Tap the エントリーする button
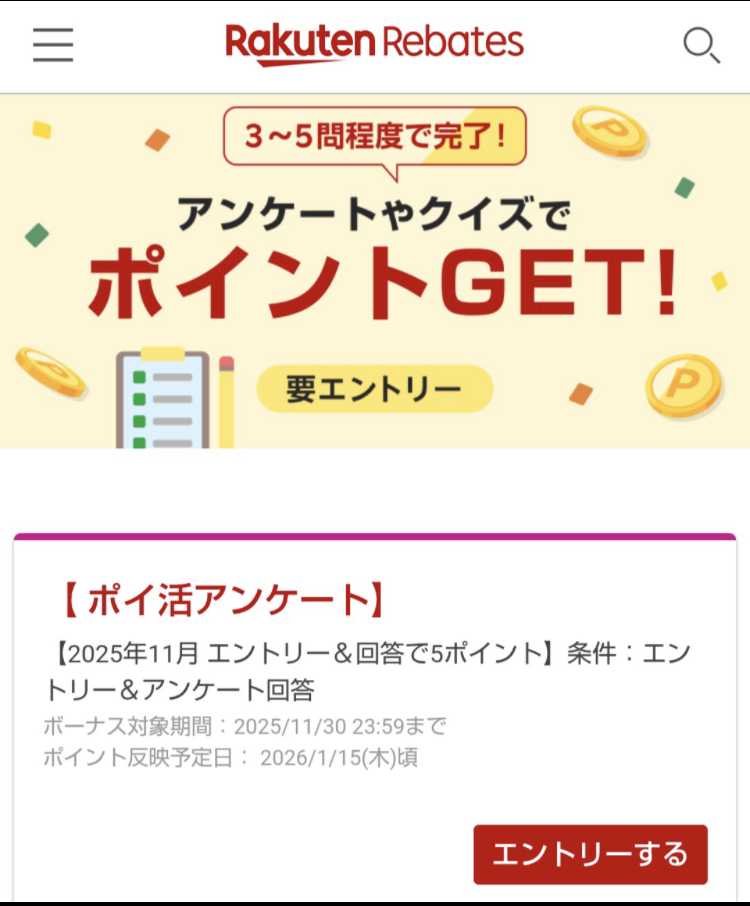Screen dimensions: 750x906 click(590, 854)
